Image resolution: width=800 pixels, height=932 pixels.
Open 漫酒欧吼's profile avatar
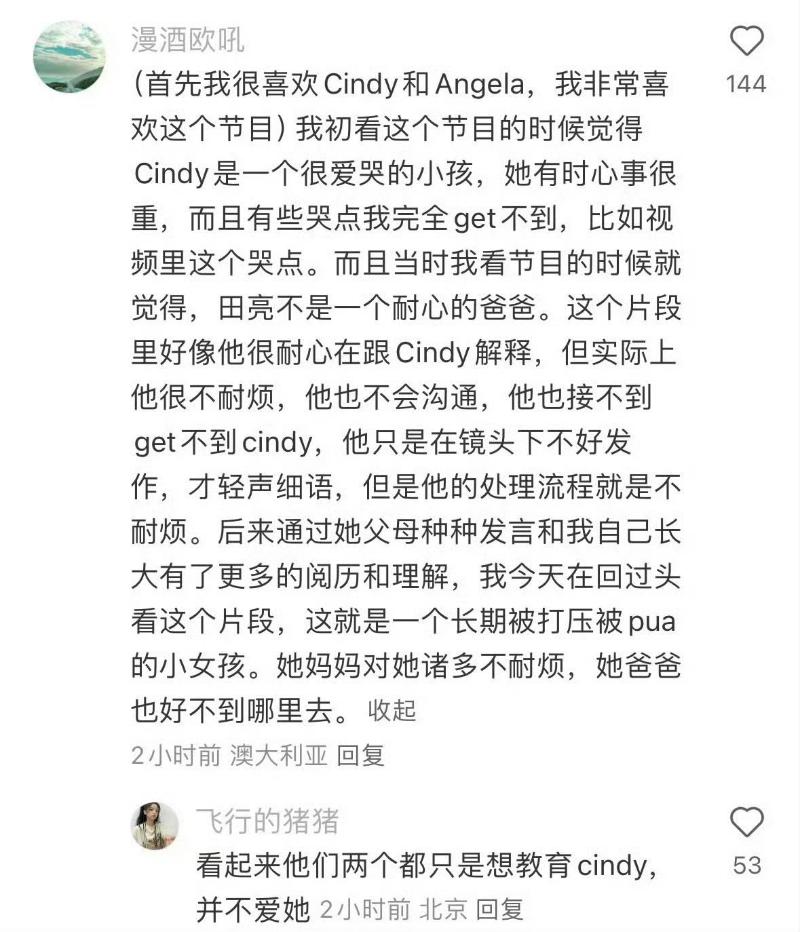tap(69, 56)
